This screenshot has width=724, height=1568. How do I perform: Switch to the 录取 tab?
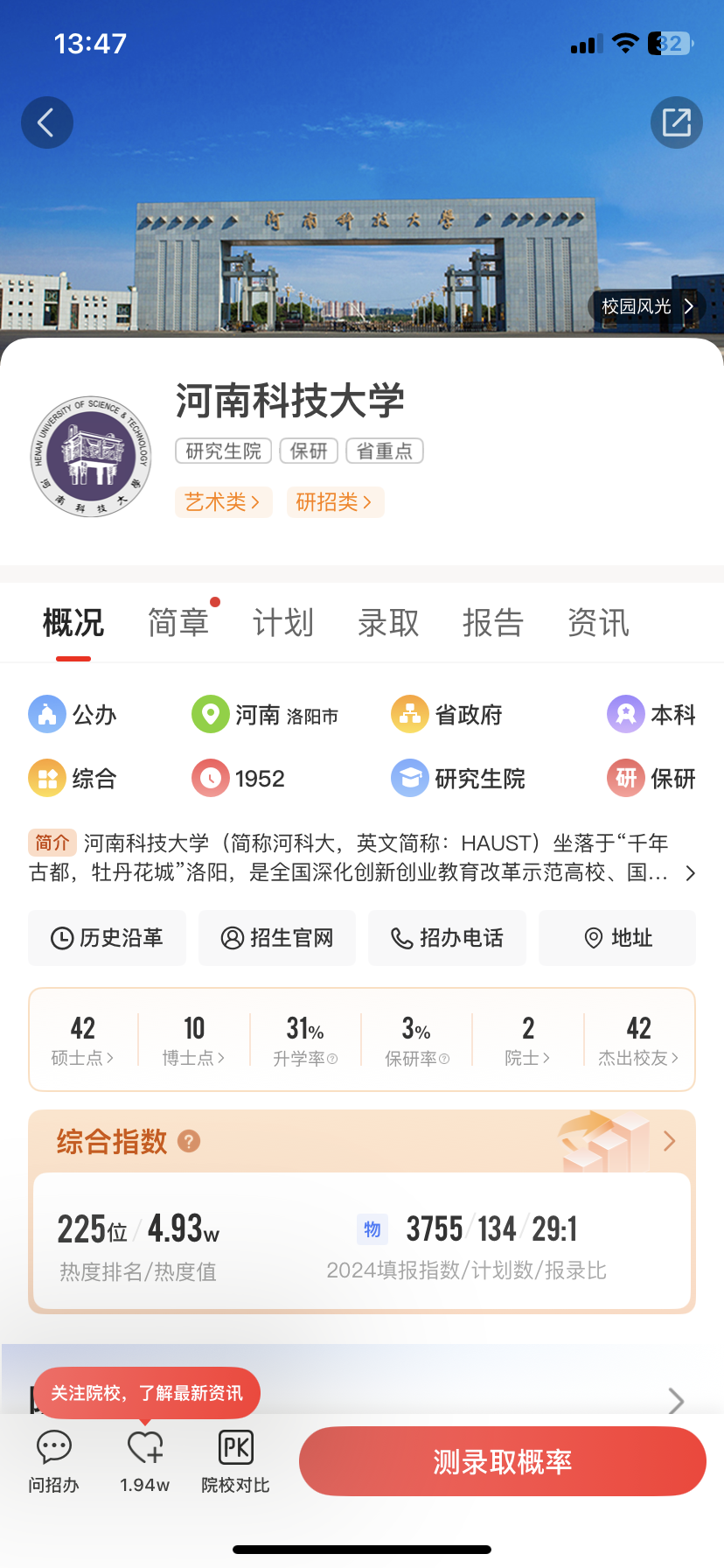pos(388,623)
